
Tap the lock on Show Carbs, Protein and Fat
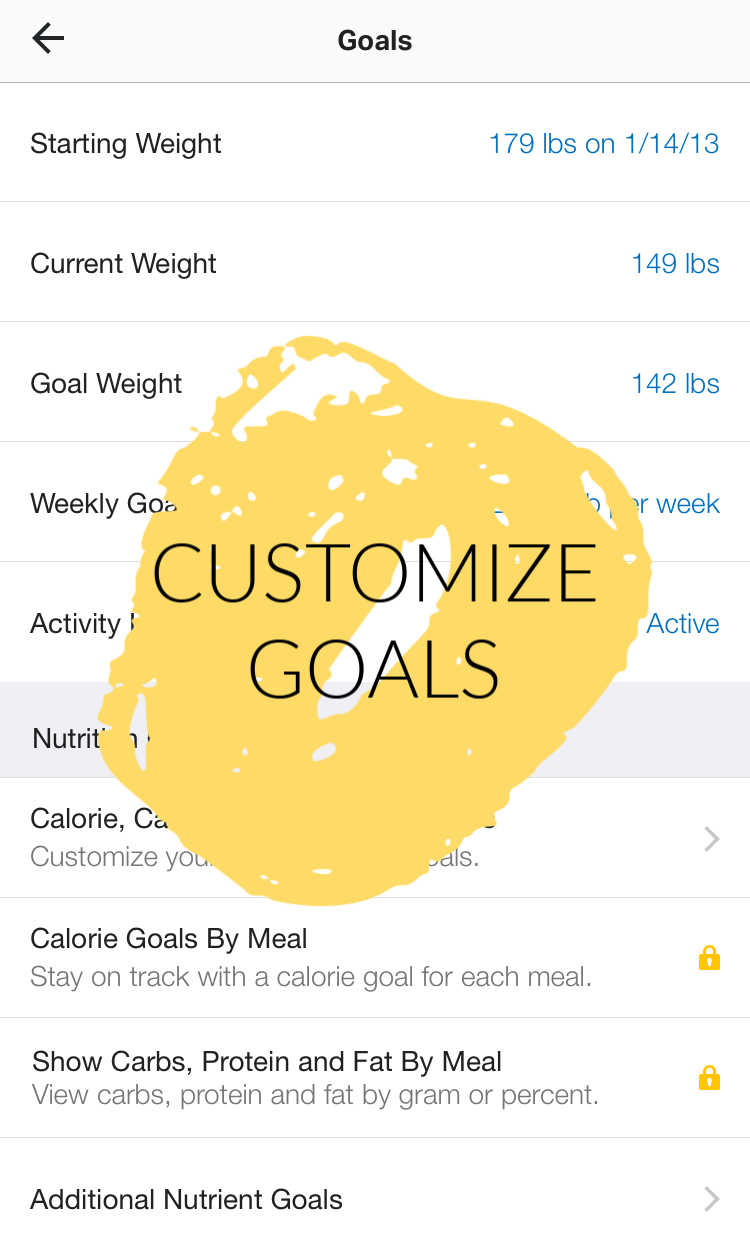(x=709, y=1076)
